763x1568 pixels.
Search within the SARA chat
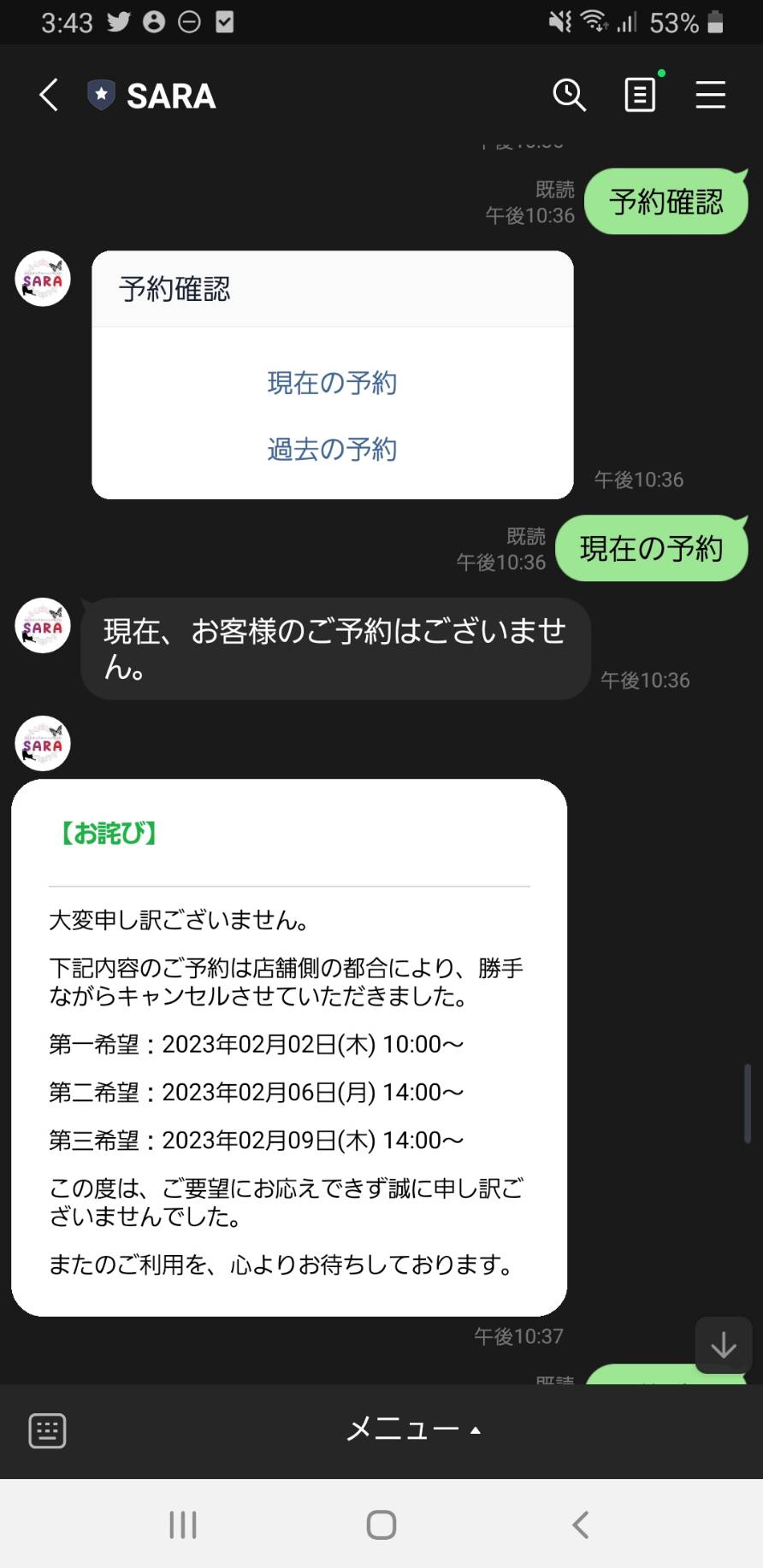[x=569, y=95]
